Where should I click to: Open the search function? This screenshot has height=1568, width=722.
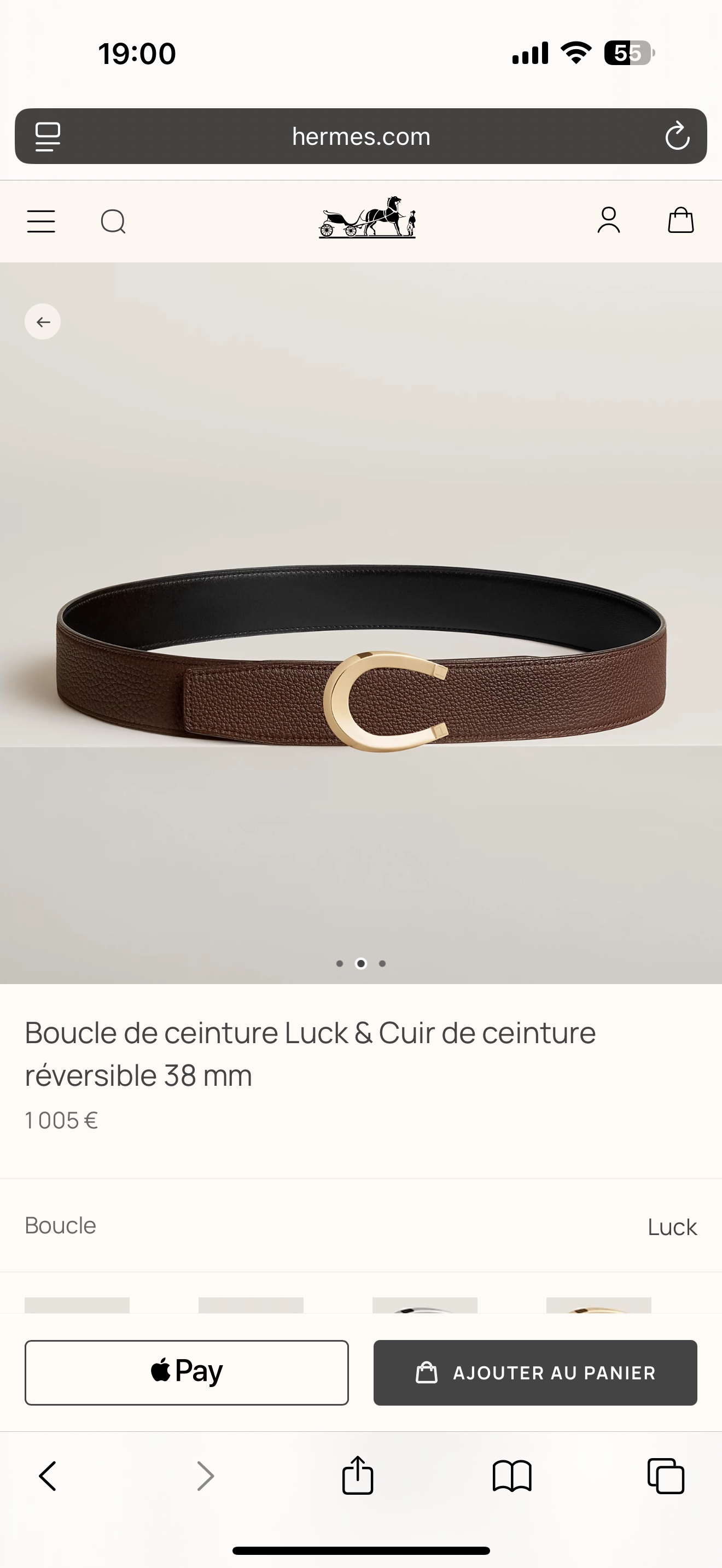(x=113, y=221)
